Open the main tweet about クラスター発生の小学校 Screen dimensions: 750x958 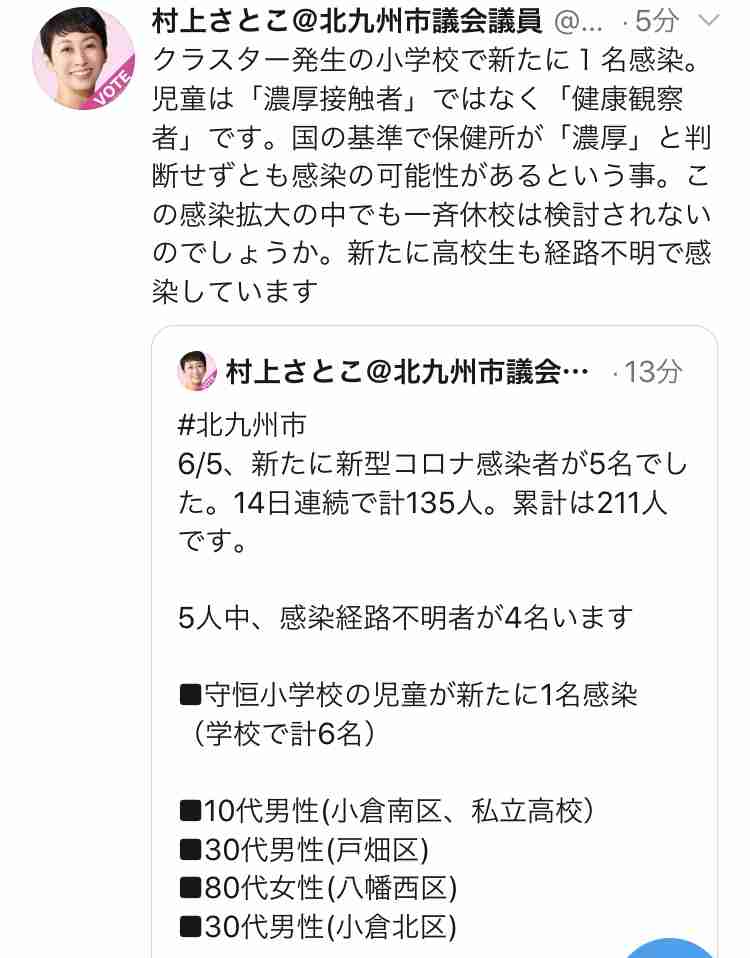[x=432, y=172]
